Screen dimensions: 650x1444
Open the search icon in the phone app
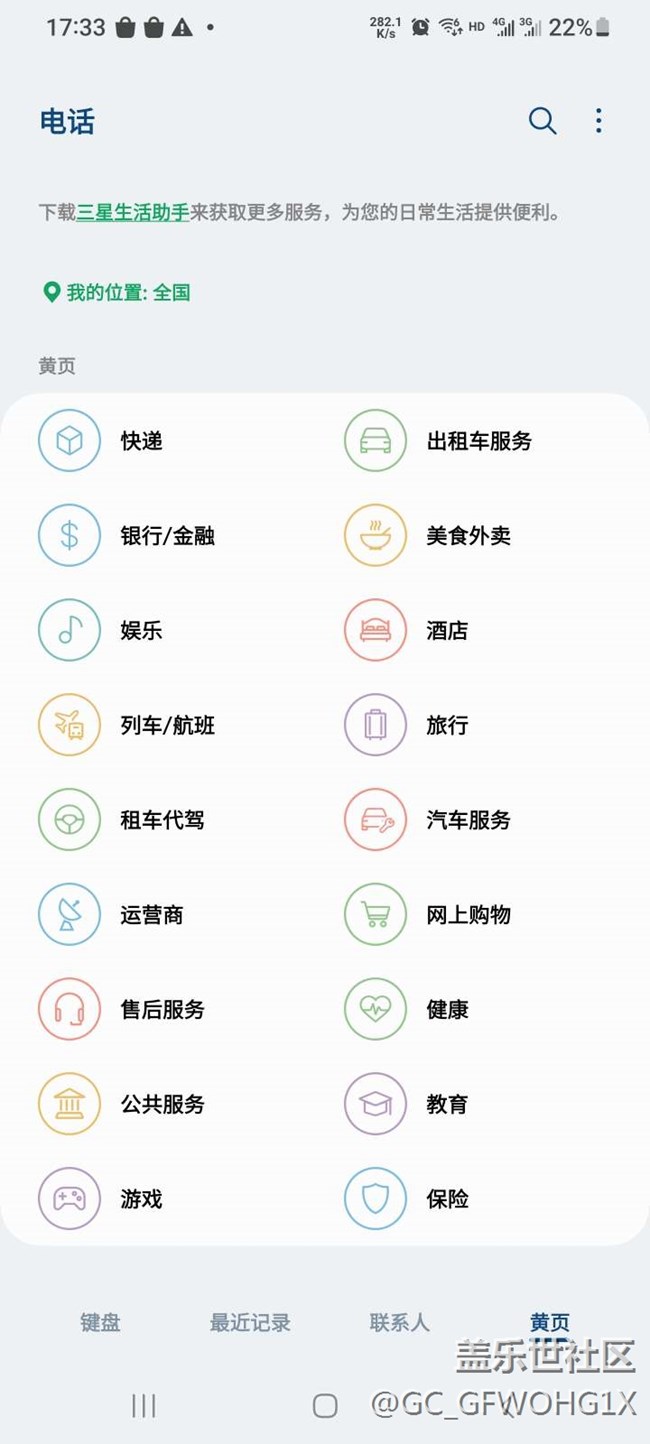tap(542, 121)
